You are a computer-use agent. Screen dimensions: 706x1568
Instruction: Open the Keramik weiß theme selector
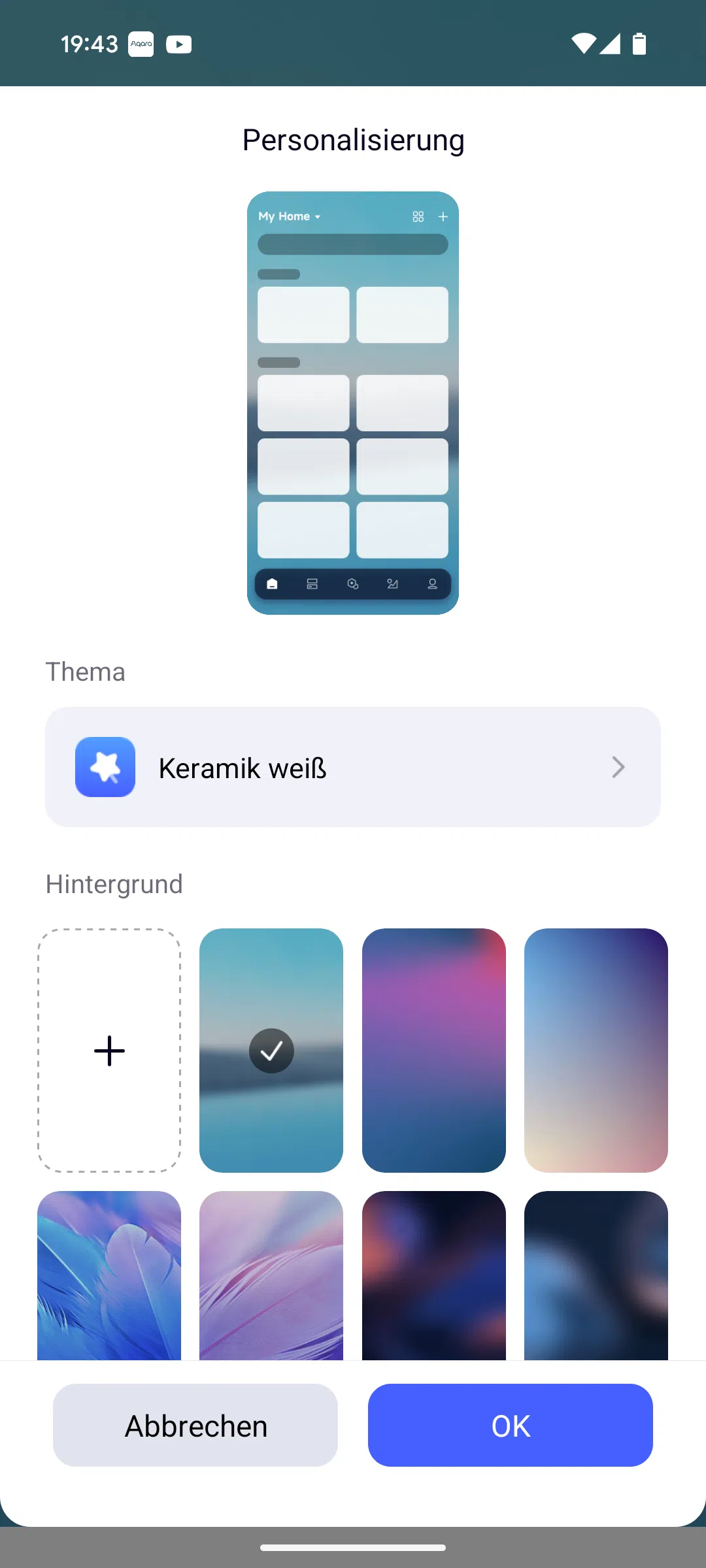pos(353,767)
